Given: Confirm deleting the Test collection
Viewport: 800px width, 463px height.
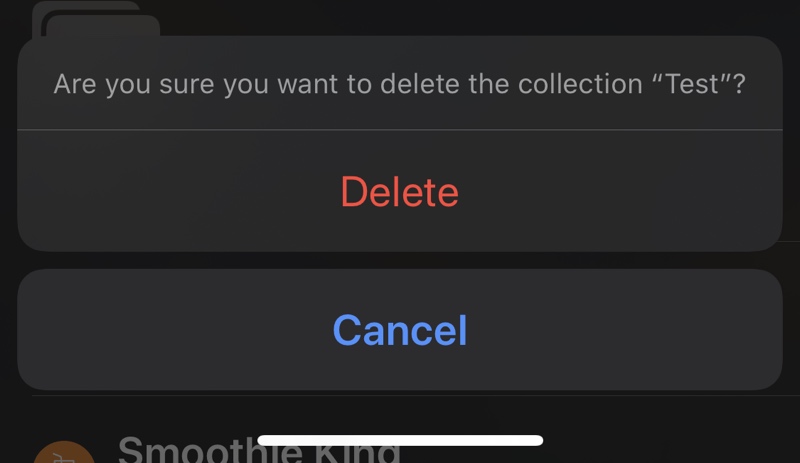Looking at the screenshot, I should tap(400, 191).
